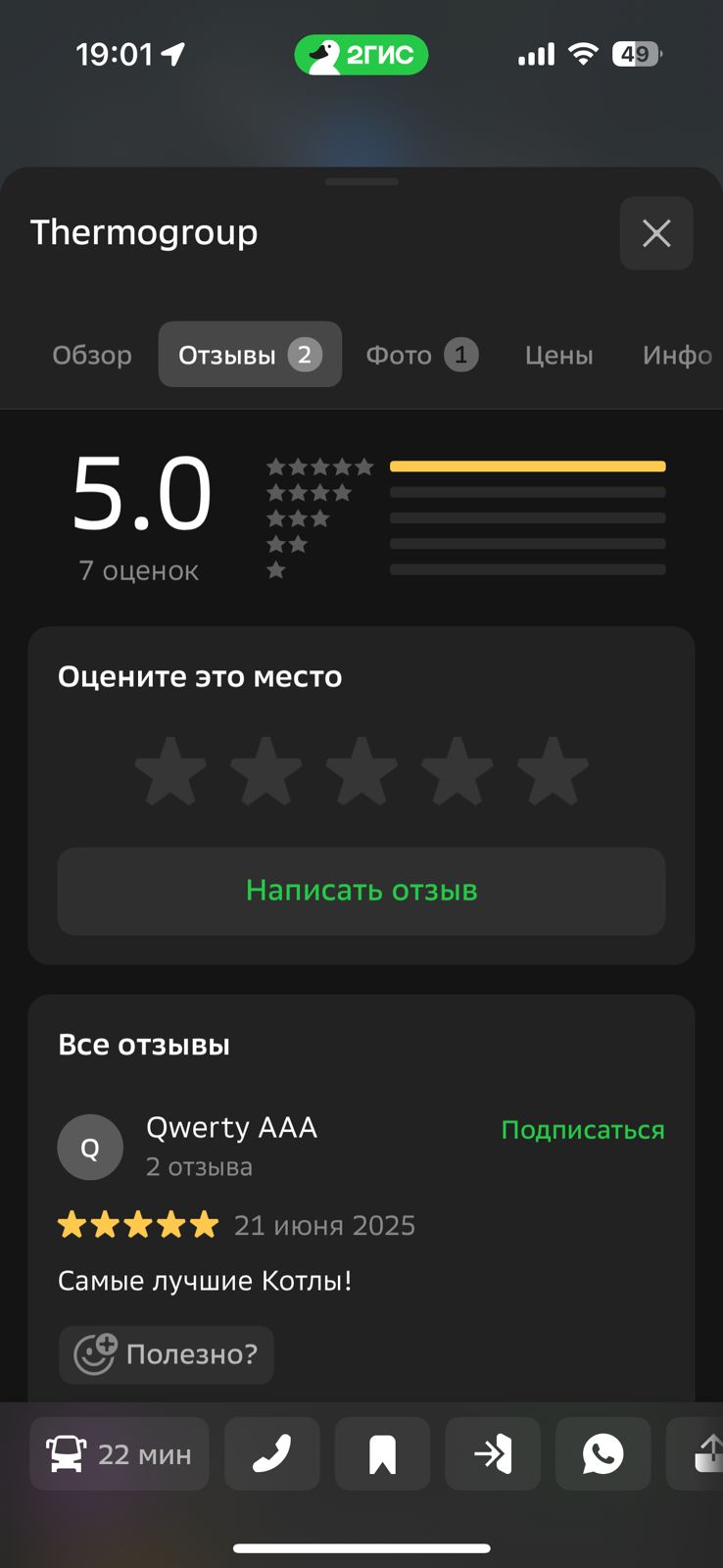723x1568 pixels.
Task: Open the Инфо tab
Action: click(x=677, y=355)
